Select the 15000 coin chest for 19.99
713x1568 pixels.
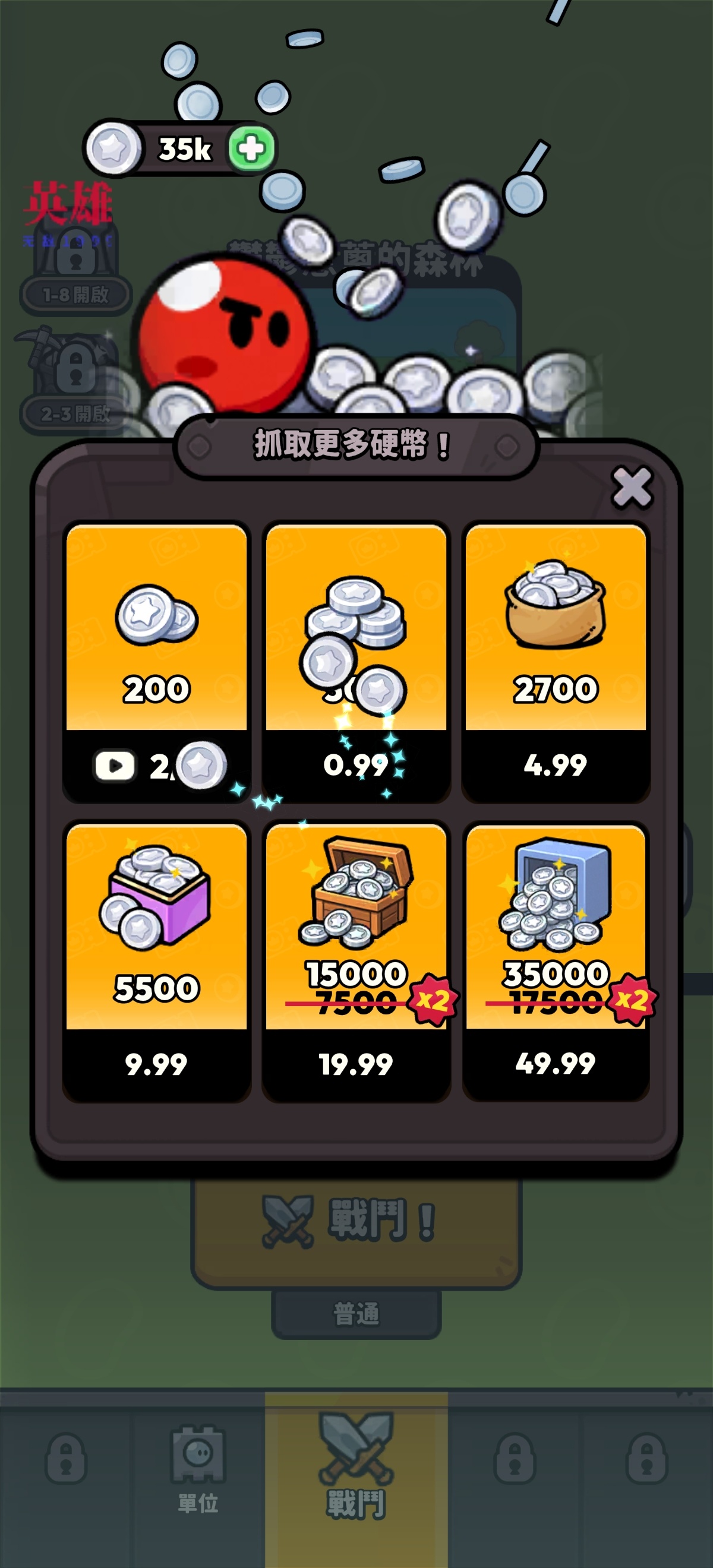click(355, 1063)
